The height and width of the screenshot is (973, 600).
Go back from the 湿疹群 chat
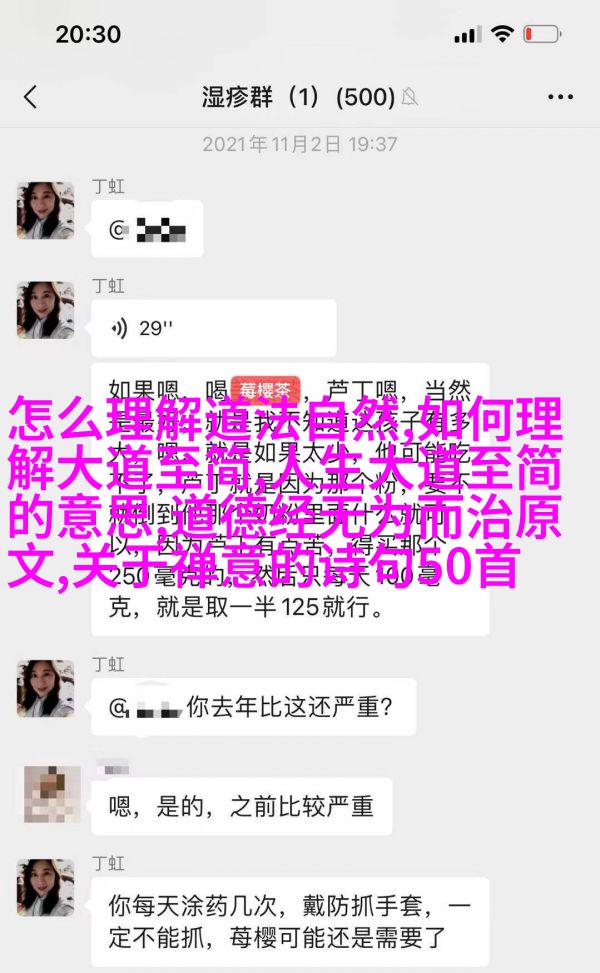(x=30, y=97)
